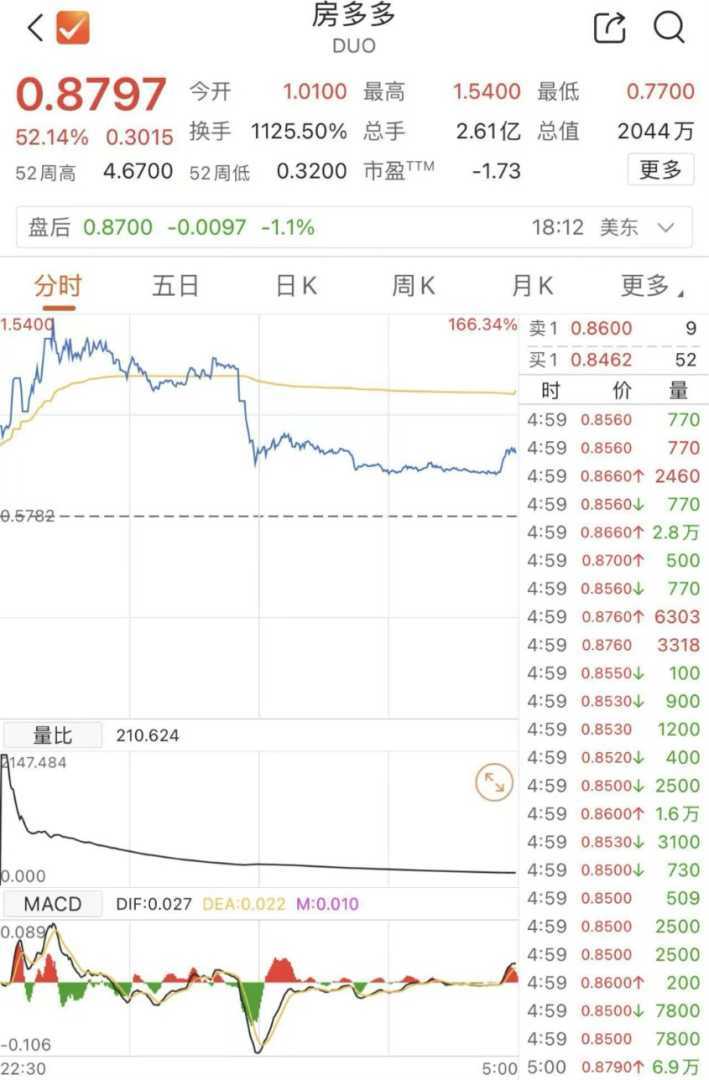Share the DUO stock page

(609, 28)
